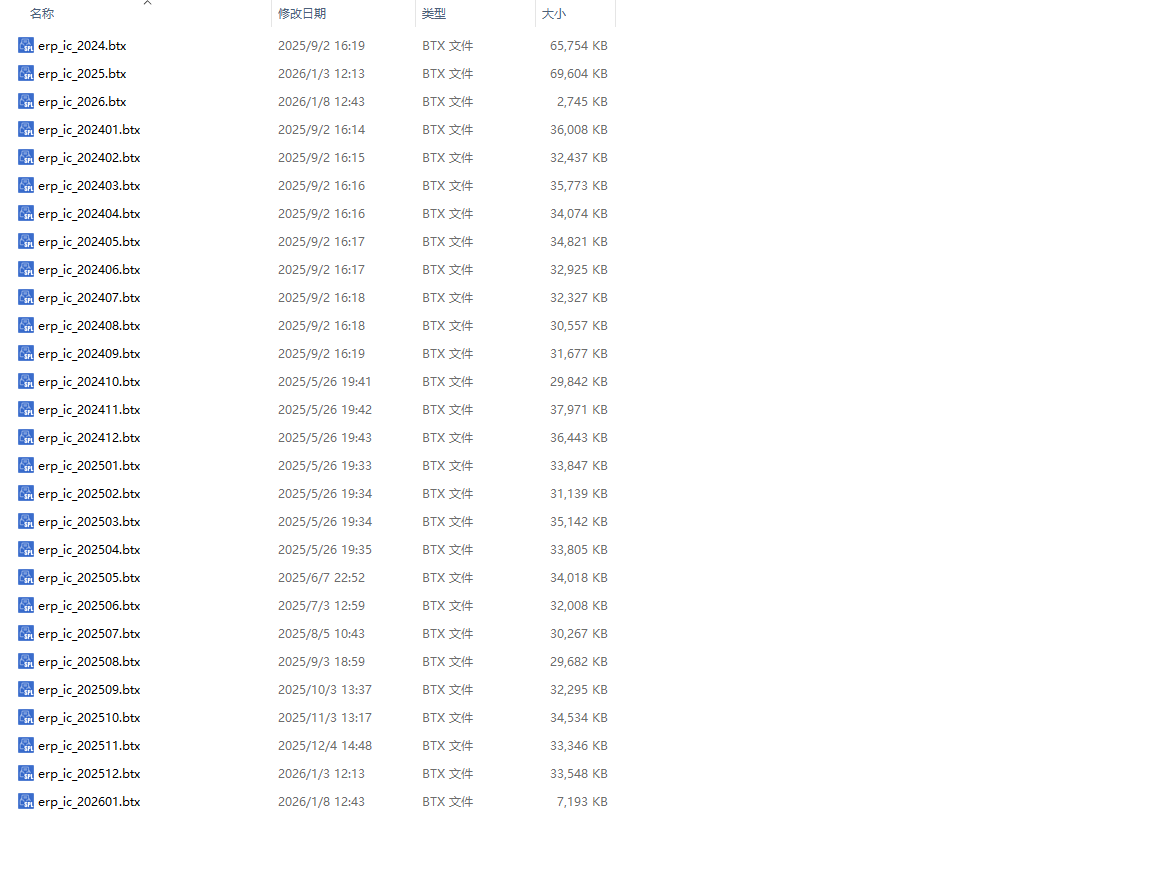The height and width of the screenshot is (878, 1159).
Task: Select file erp_ic_202511.btx
Action: tap(89, 746)
